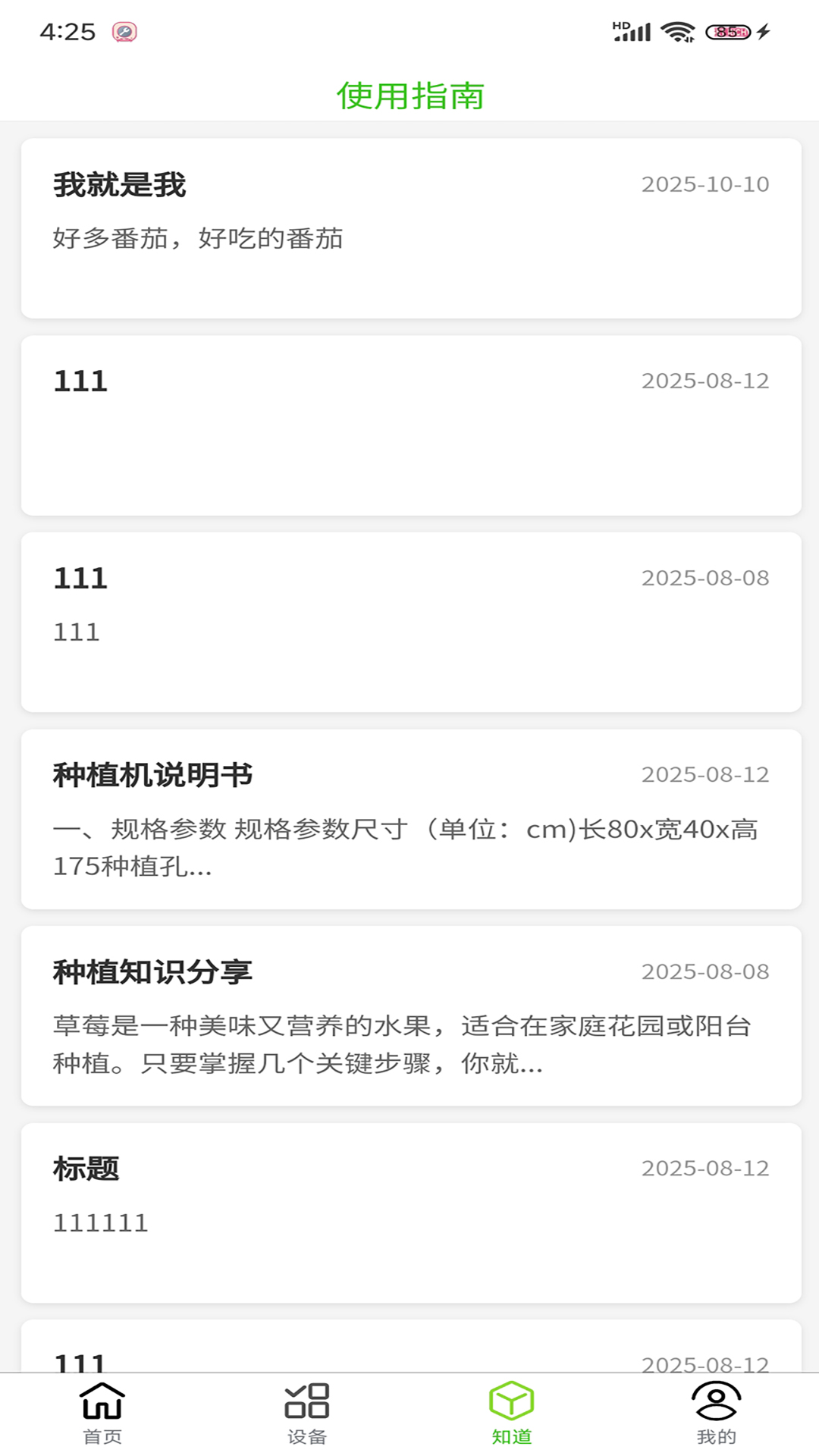This screenshot has height=1456, width=819.
Task: Tap the HD cellular signal icon
Action: point(631,29)
